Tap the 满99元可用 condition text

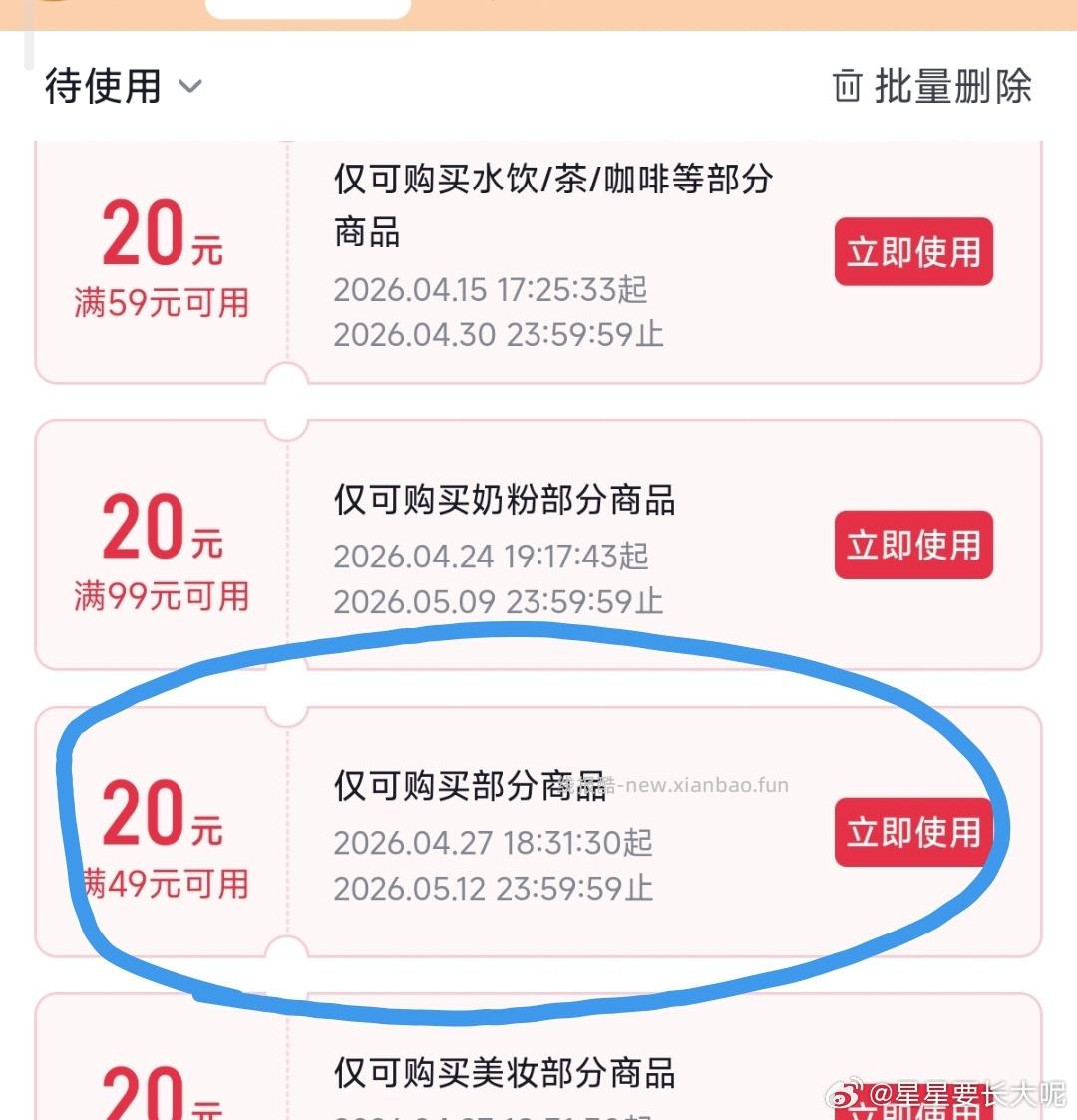pyautogui.click(x=163, y=592)
